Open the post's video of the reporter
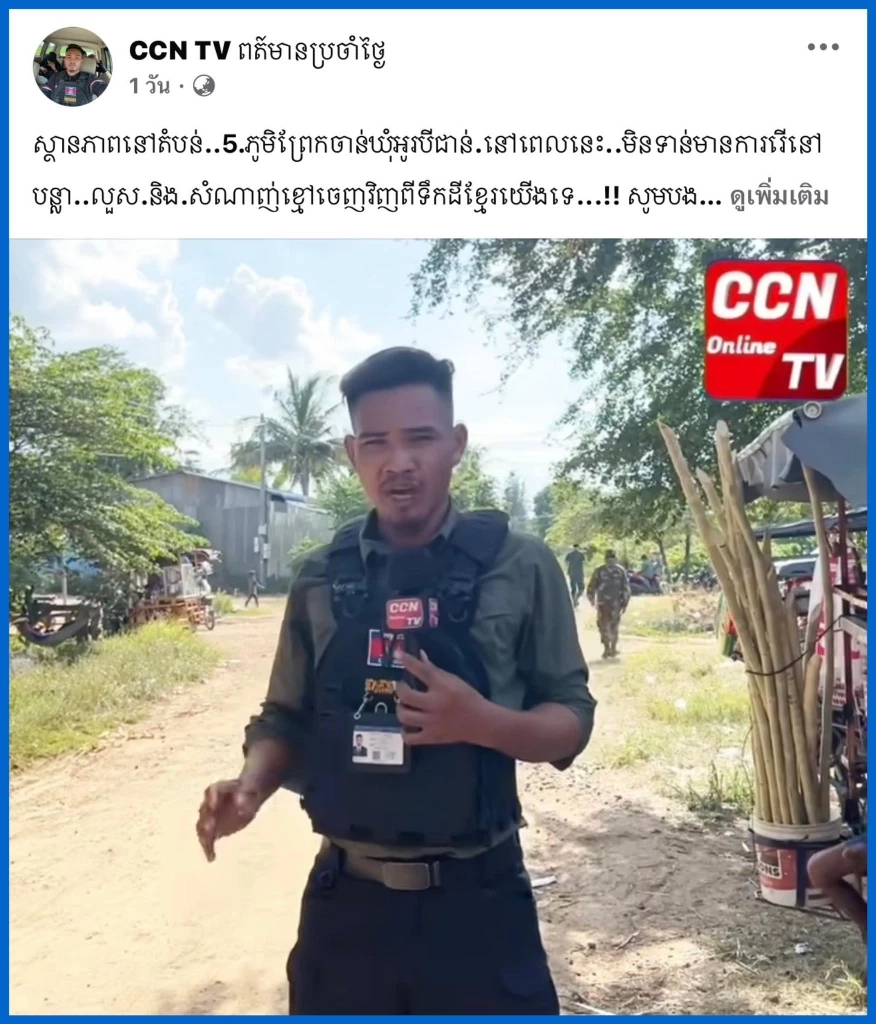This screenshot has width=876, height=1024. 438,626
